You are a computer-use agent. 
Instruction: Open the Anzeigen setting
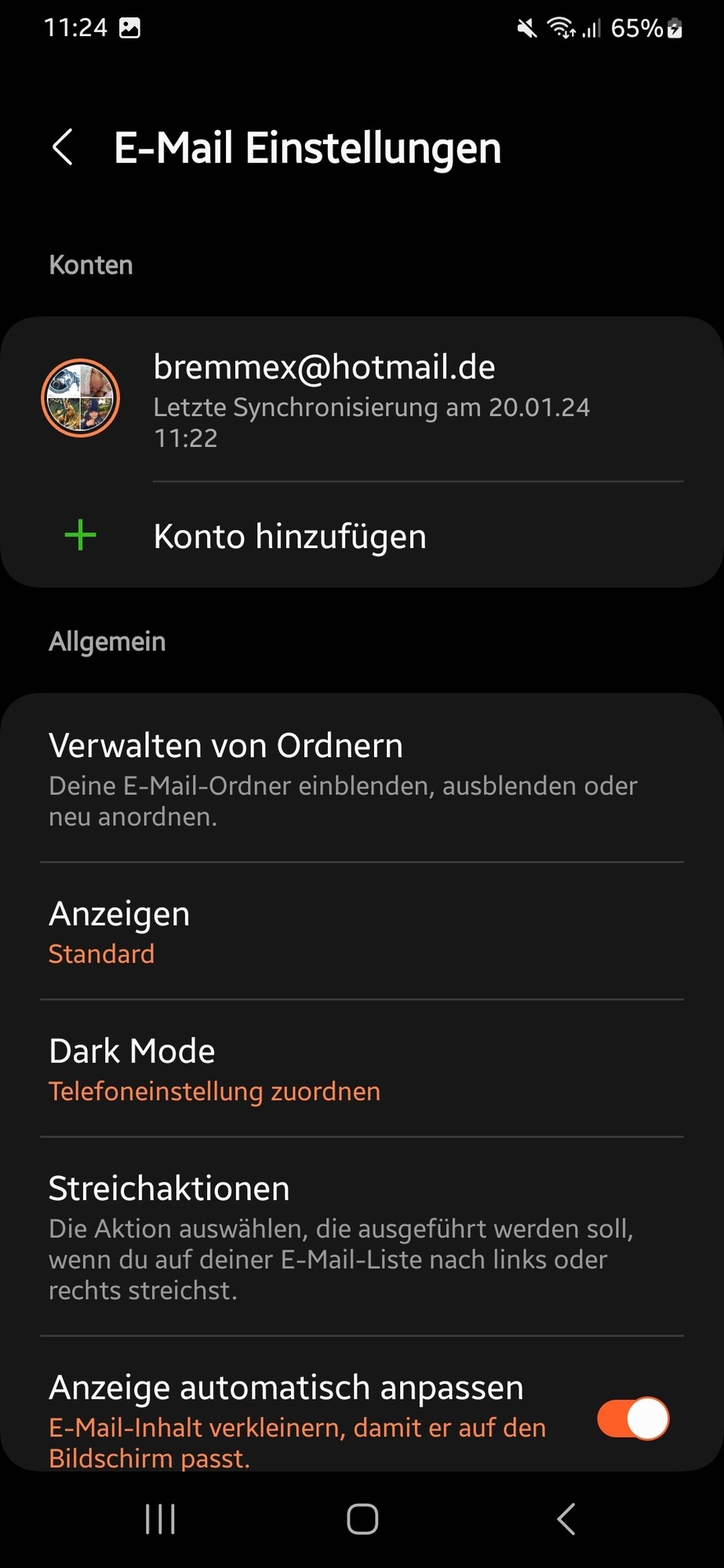(361, 931)
